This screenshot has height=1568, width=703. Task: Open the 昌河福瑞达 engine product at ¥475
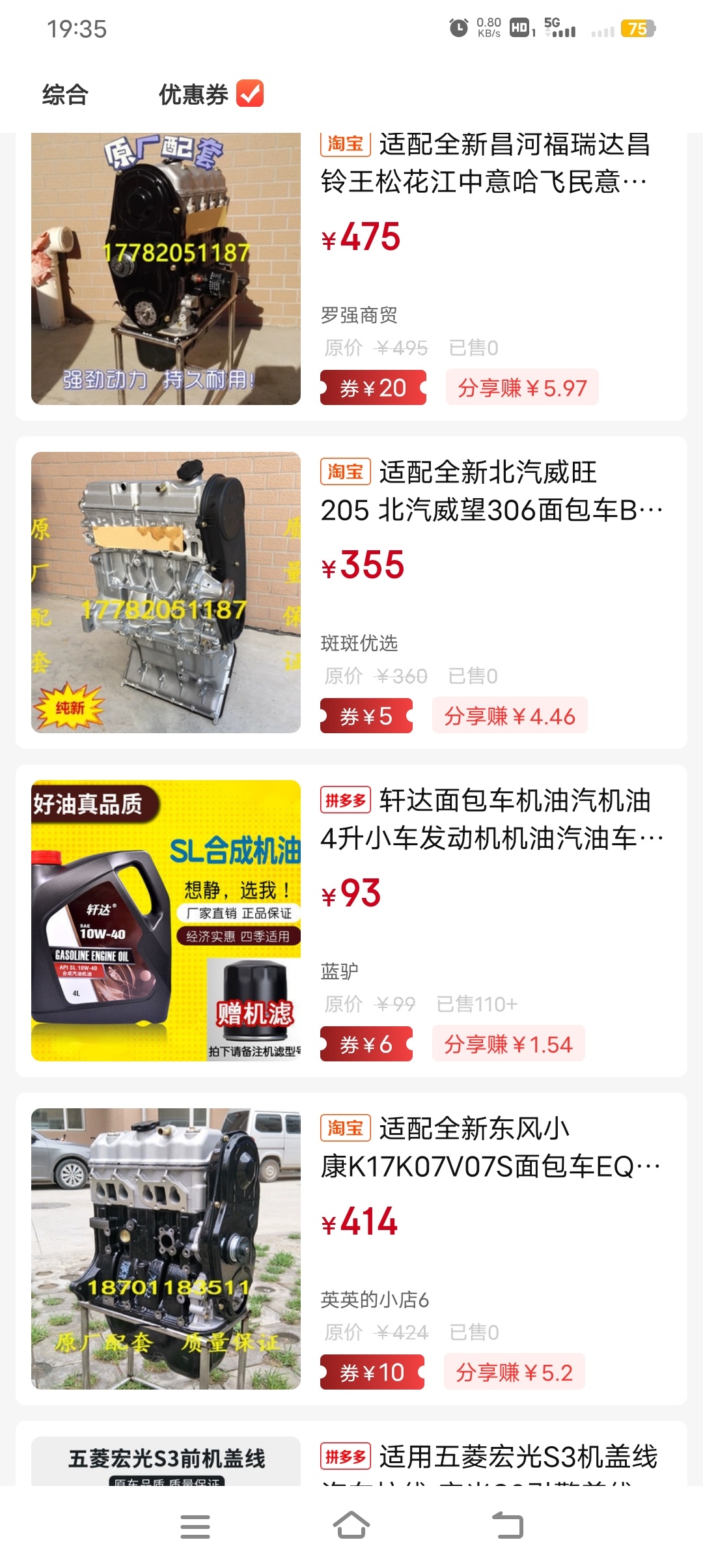[484, 163]
